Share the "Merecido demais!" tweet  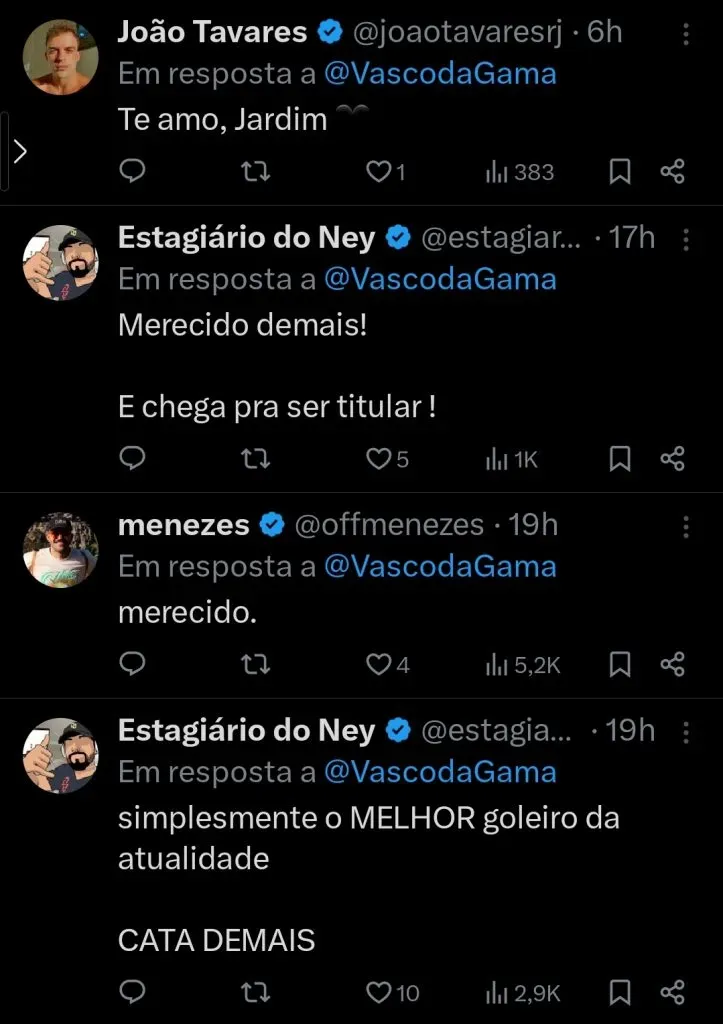pos(672,459)
